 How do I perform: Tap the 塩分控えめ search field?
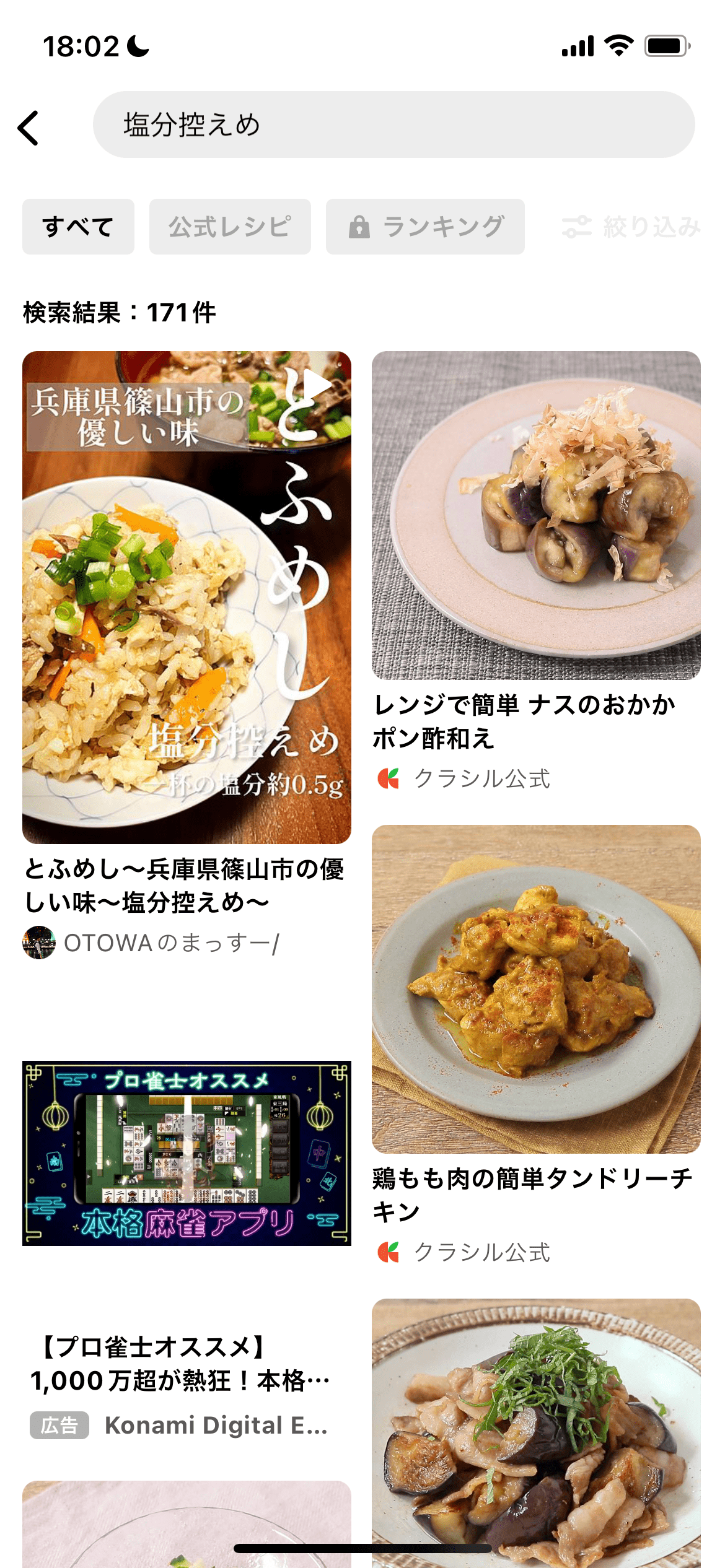(393, 124)
